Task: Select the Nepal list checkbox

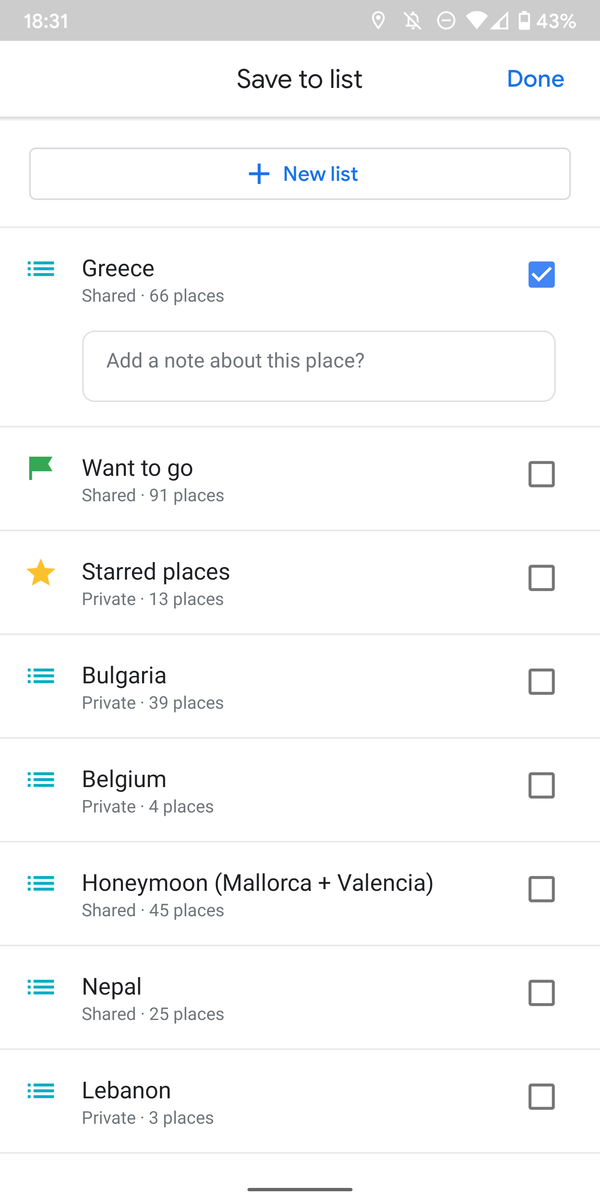Action: [541, 993]
